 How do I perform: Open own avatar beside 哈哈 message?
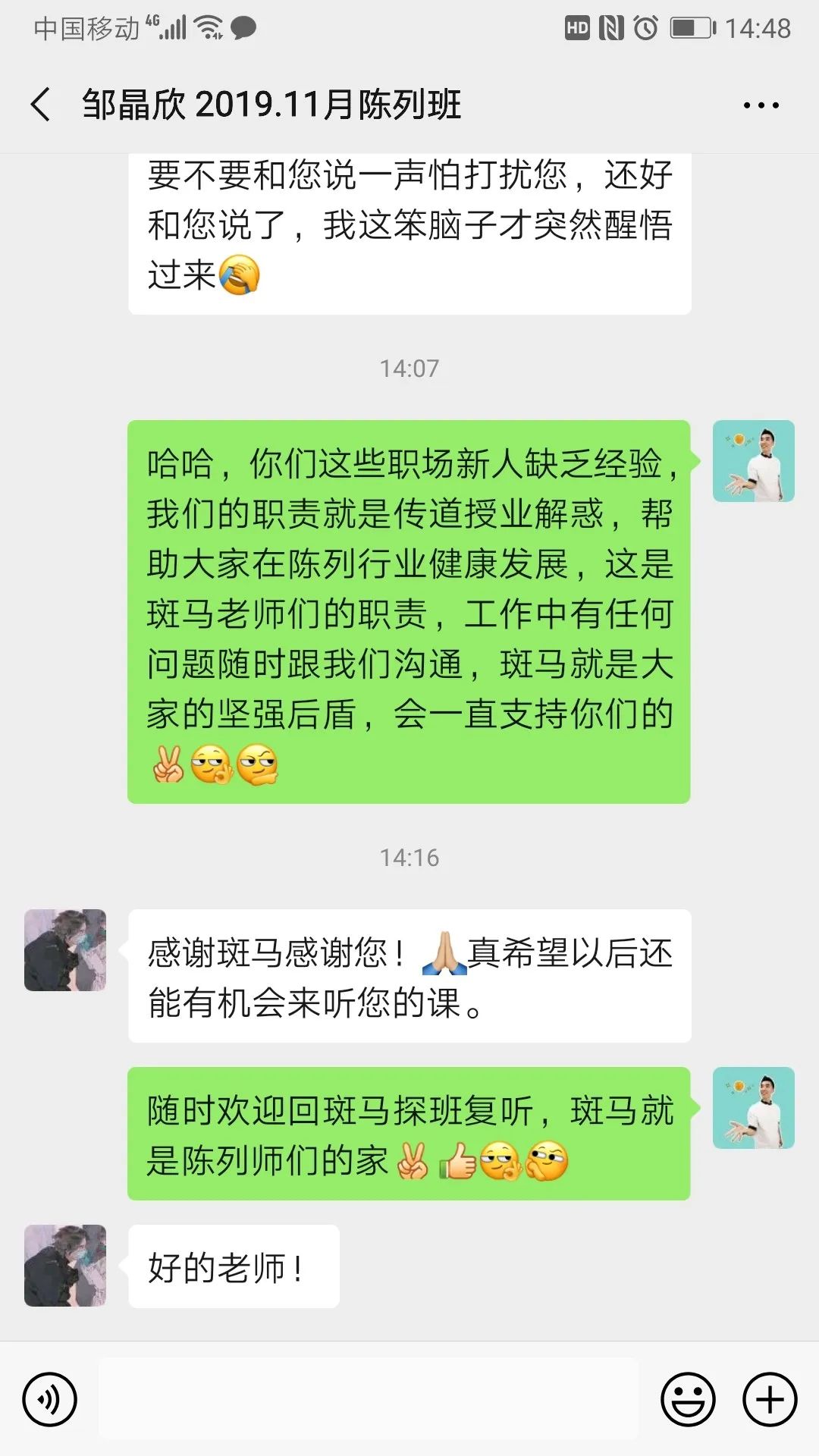pyautogui.click(x=753, y=461)
